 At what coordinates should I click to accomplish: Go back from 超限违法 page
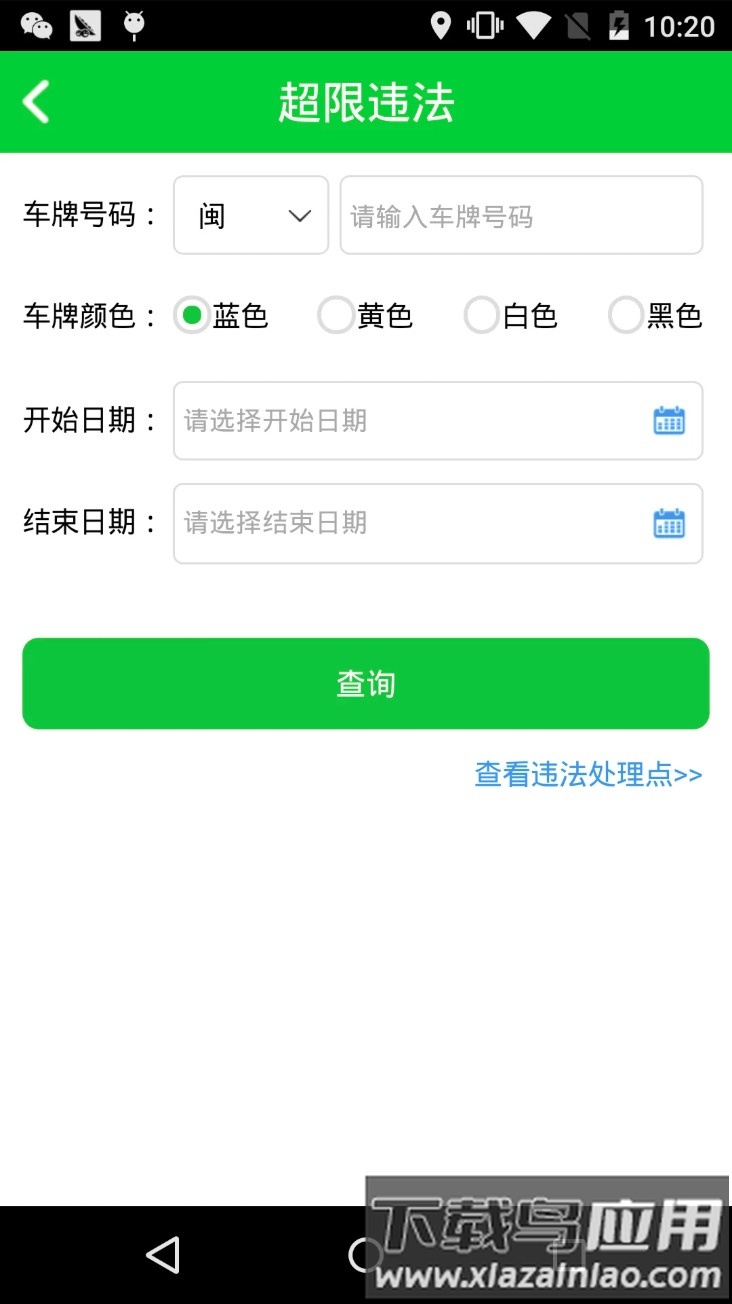tap(37, 102)
